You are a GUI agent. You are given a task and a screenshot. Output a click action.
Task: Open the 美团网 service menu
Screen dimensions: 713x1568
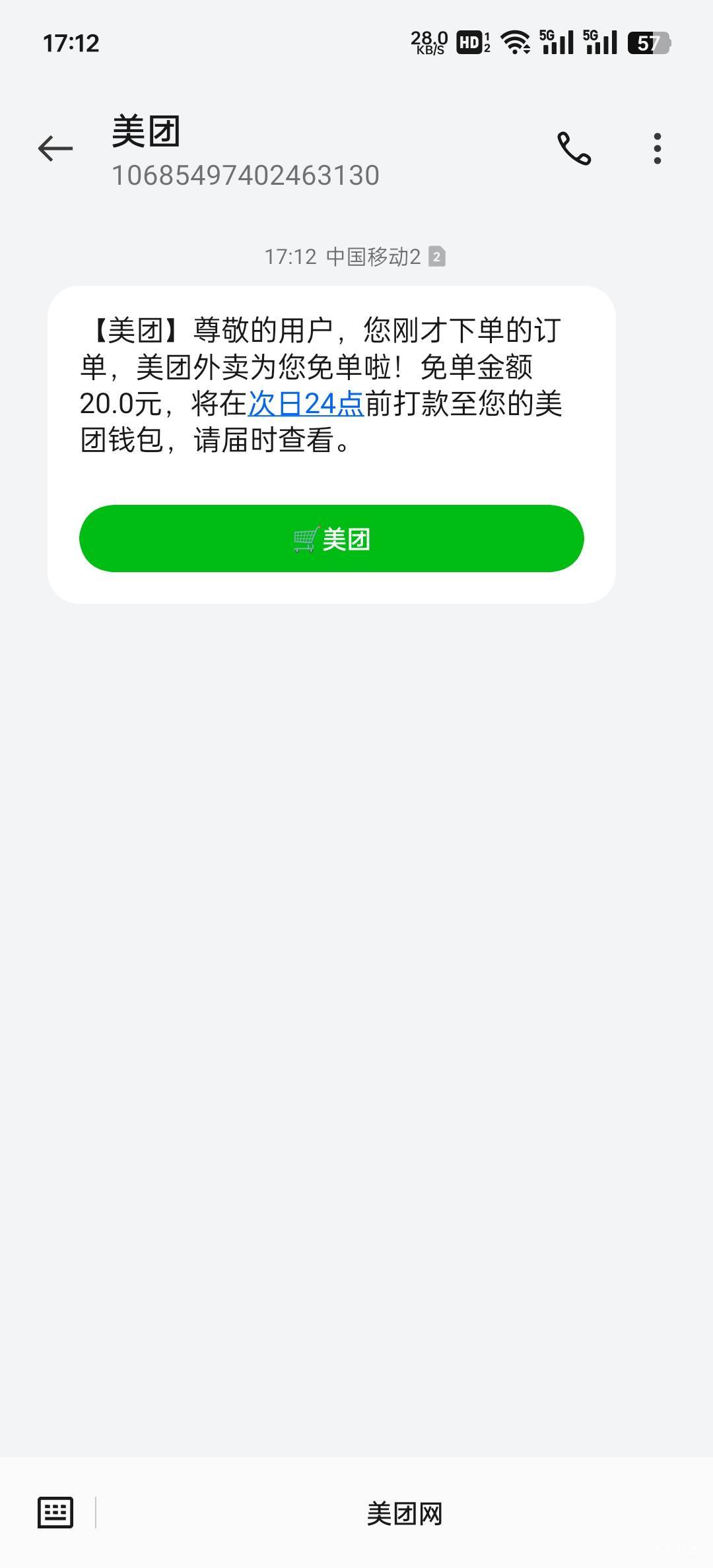point(404,1513)
